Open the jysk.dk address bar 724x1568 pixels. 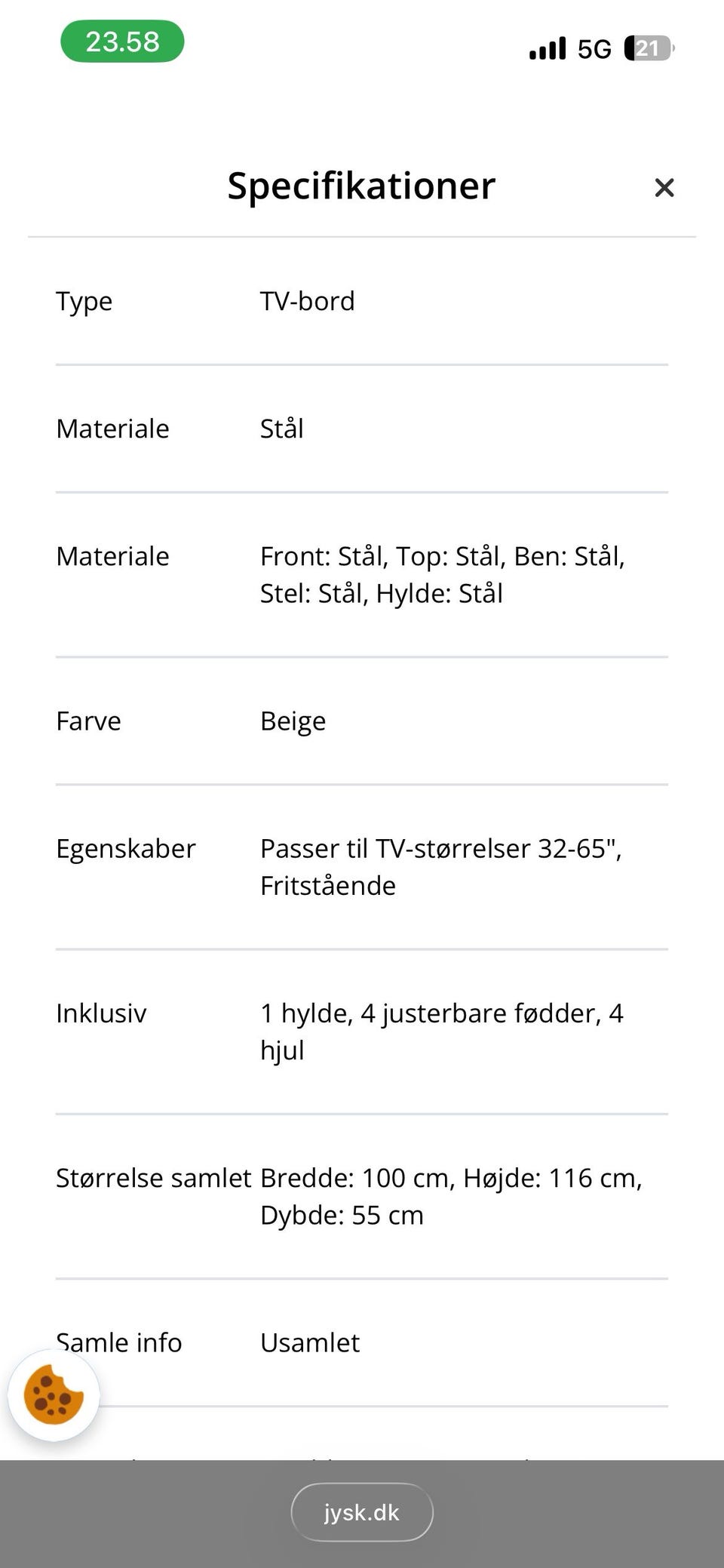point(361,1512)
